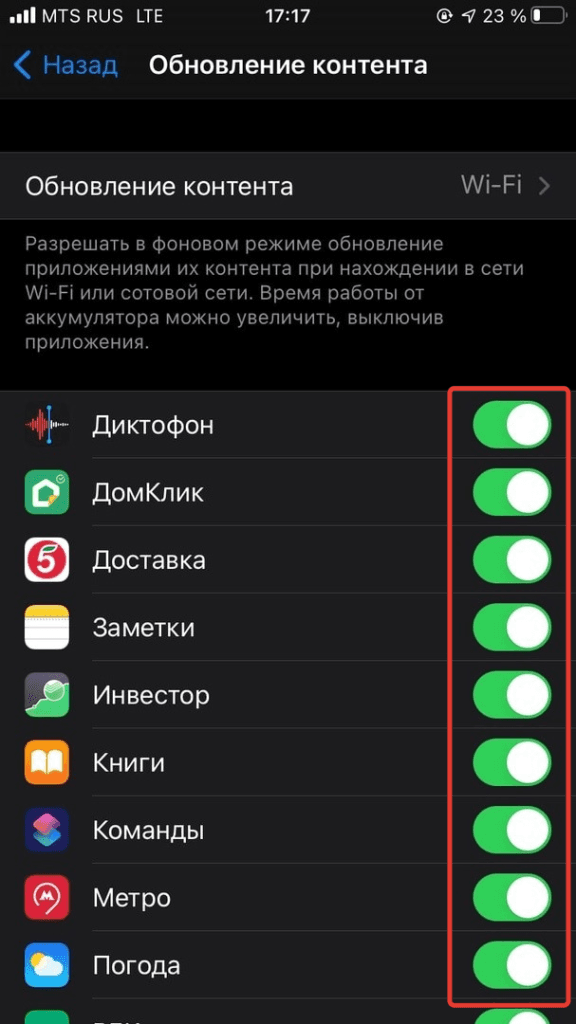The image size is (576, 1024).
Task: Go back via the Назад button
Action: [x=65, y=66]
